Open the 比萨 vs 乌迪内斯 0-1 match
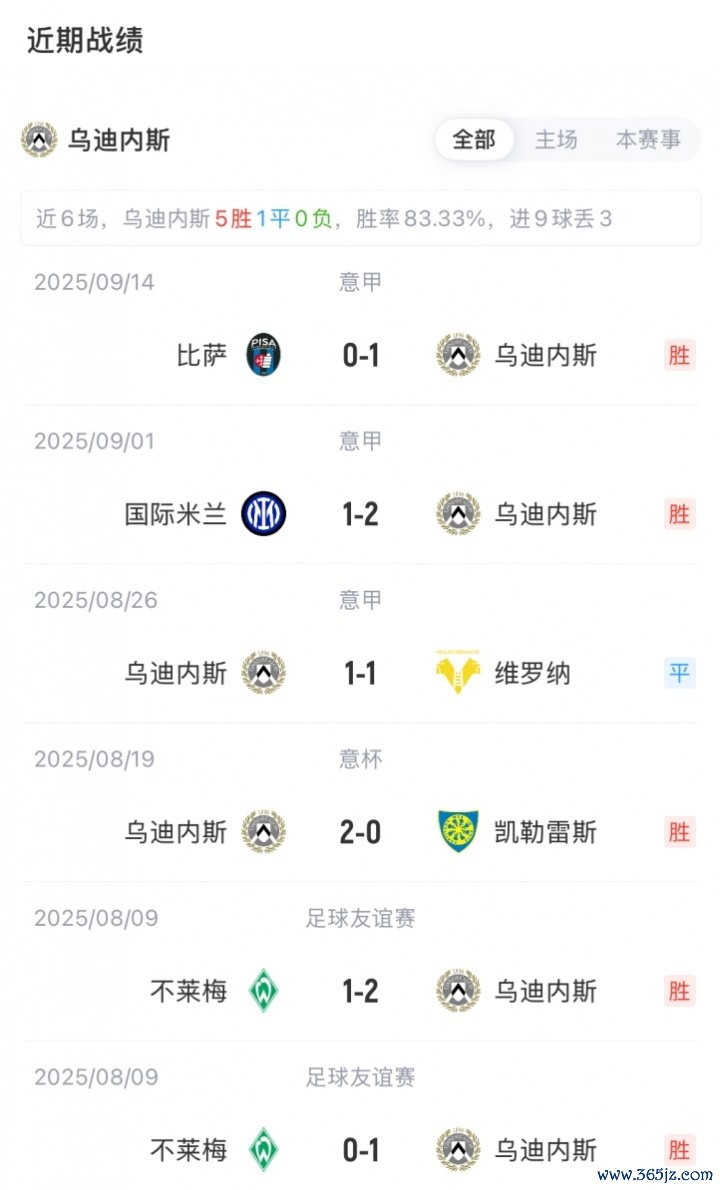 (360, 355)
